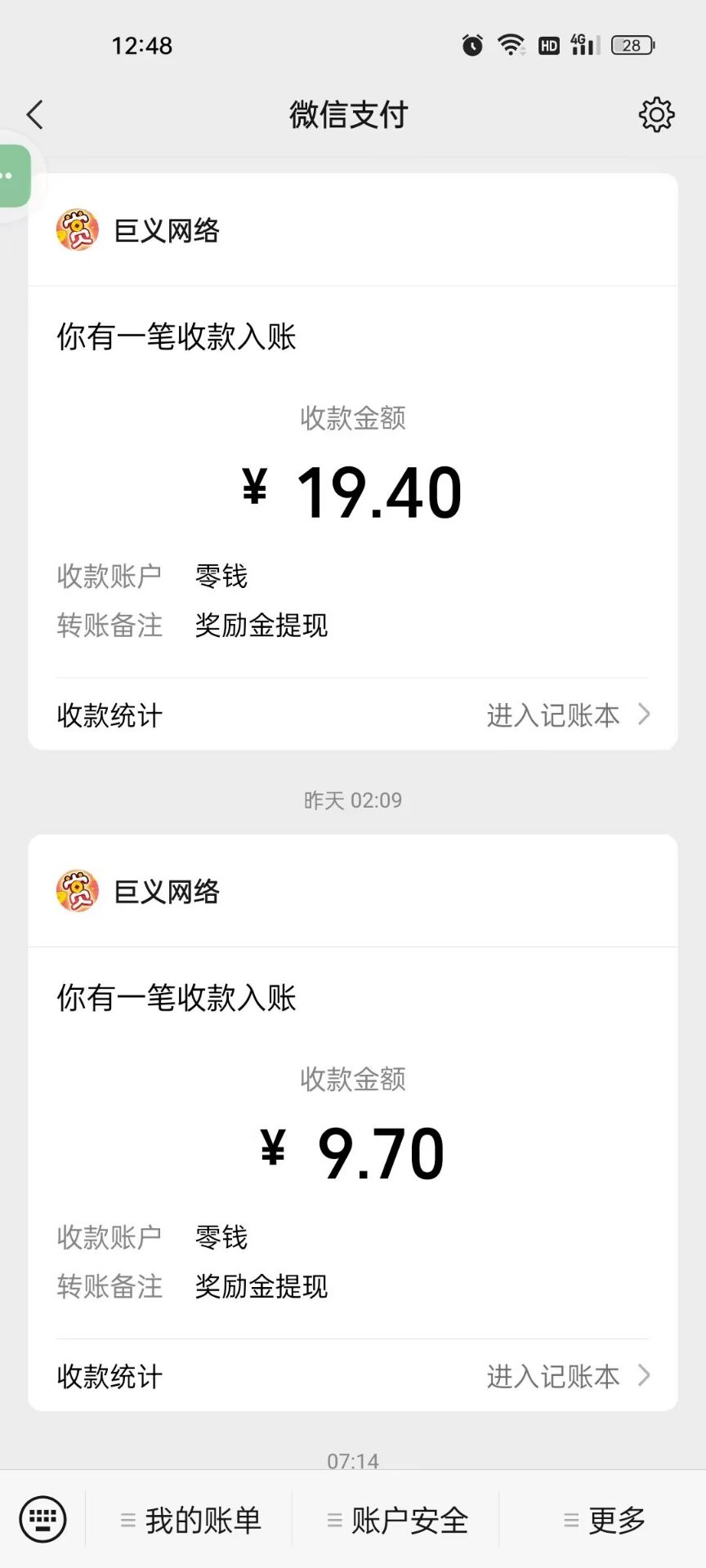This screenshot has width=706, height=1568.
Task: Tap the chevron next to first 收款统计 row
Action: (x=645, y=715)
